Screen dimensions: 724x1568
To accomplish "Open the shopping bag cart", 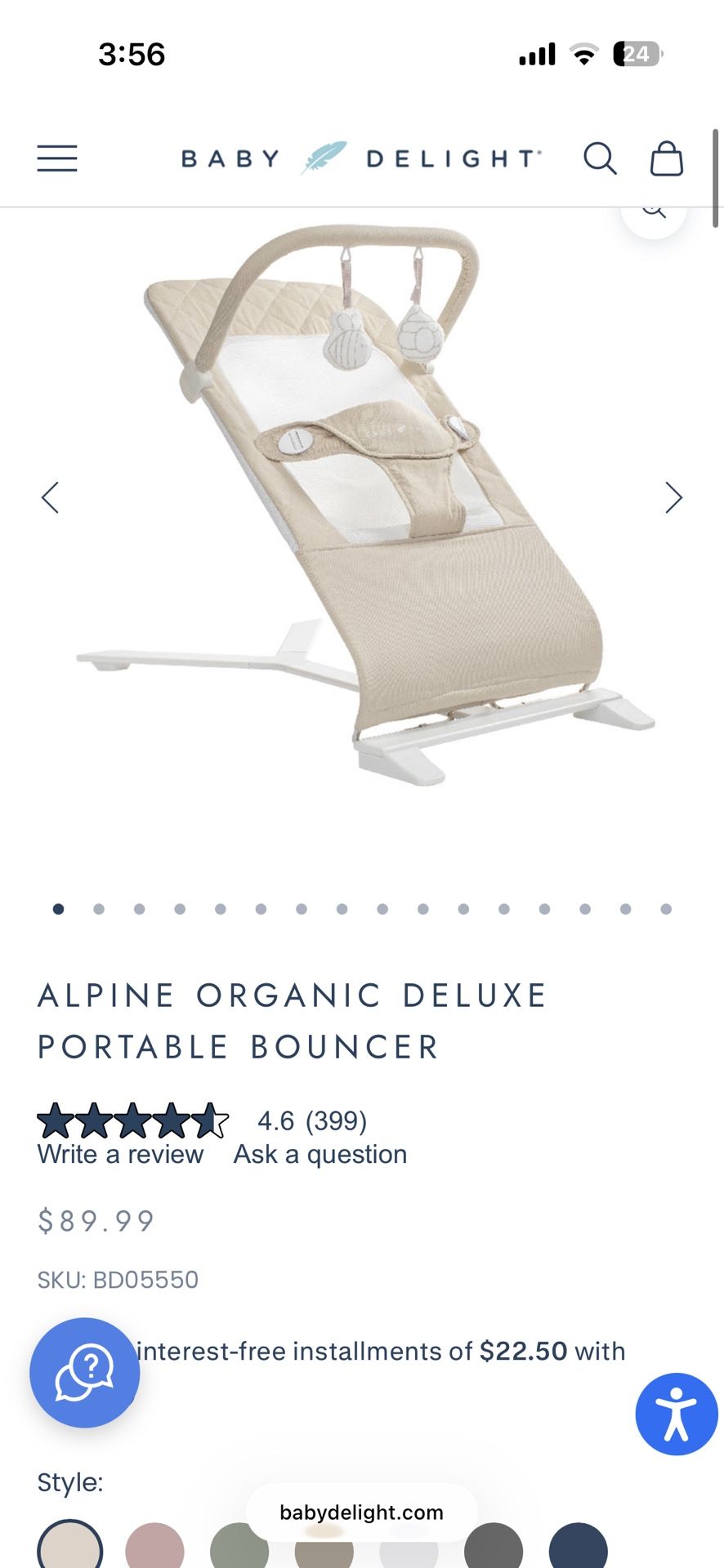I will click(666, 158).
